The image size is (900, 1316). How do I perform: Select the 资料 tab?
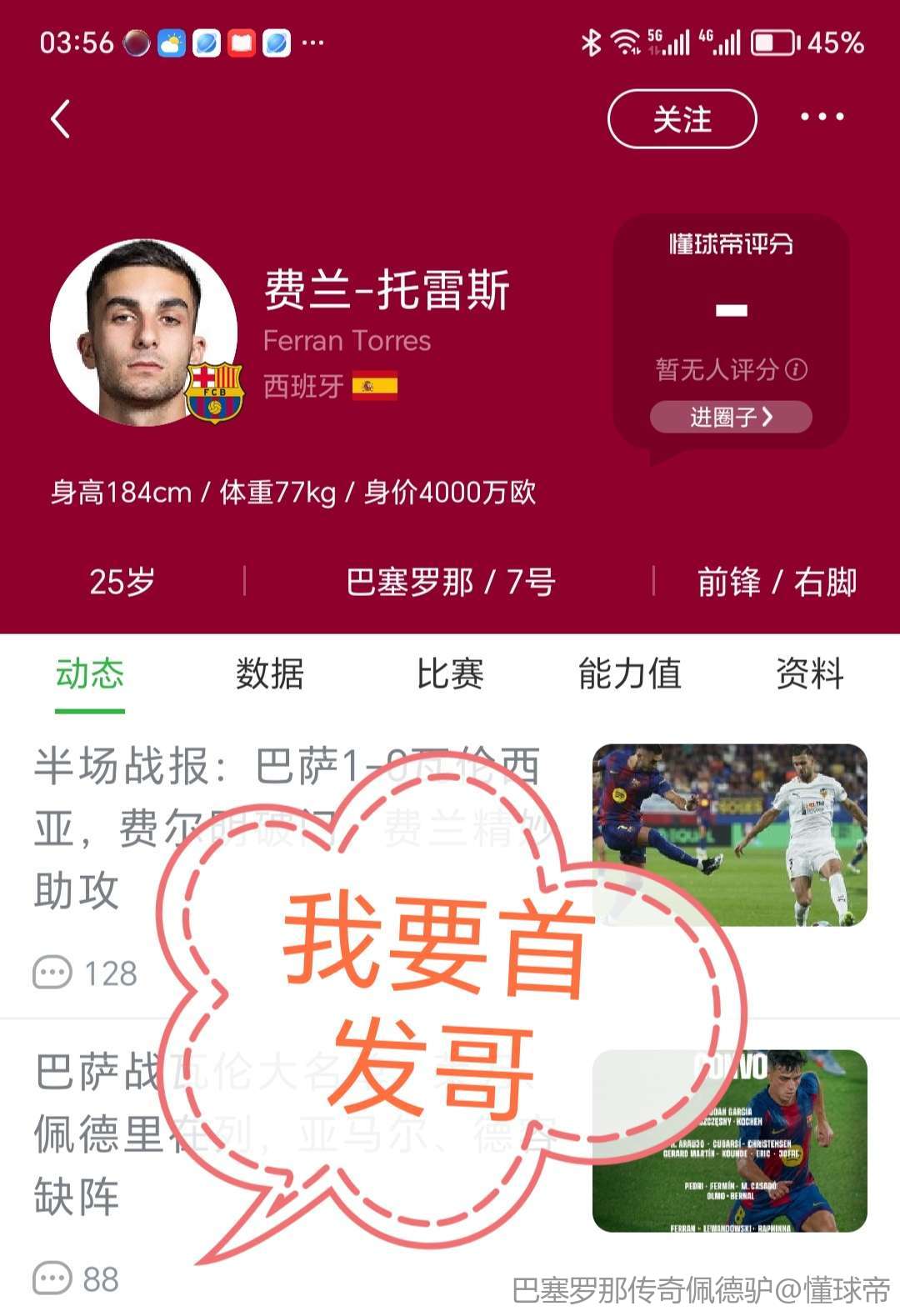pyautogui.click(x=809, y=673)
